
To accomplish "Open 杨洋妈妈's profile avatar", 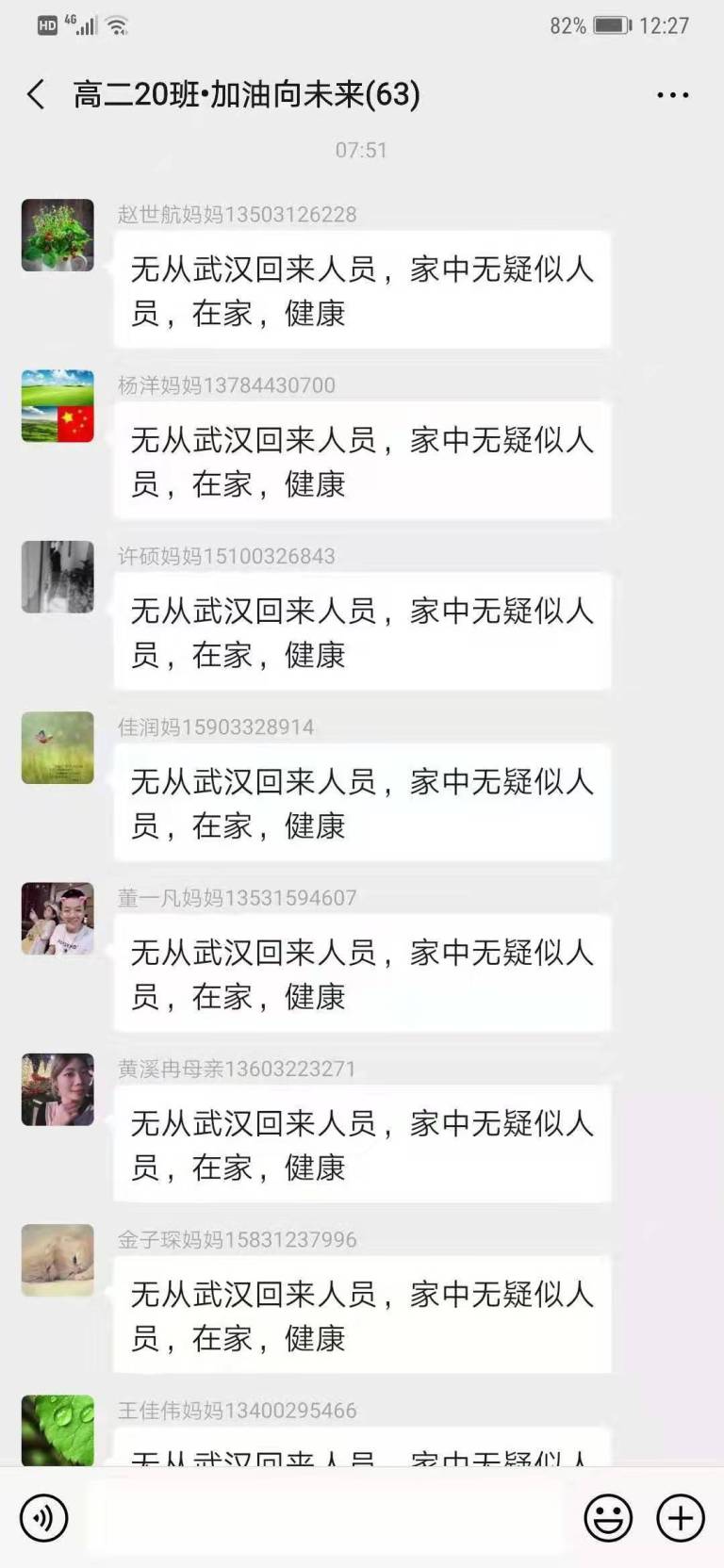I will point(58,406).
